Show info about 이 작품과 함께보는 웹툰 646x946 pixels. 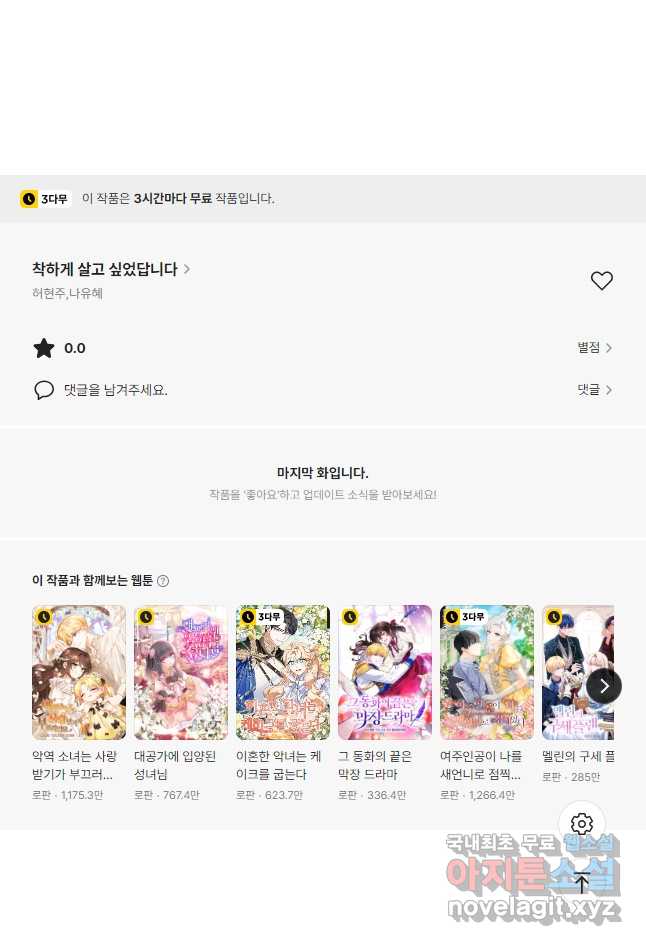coord(163,581)
